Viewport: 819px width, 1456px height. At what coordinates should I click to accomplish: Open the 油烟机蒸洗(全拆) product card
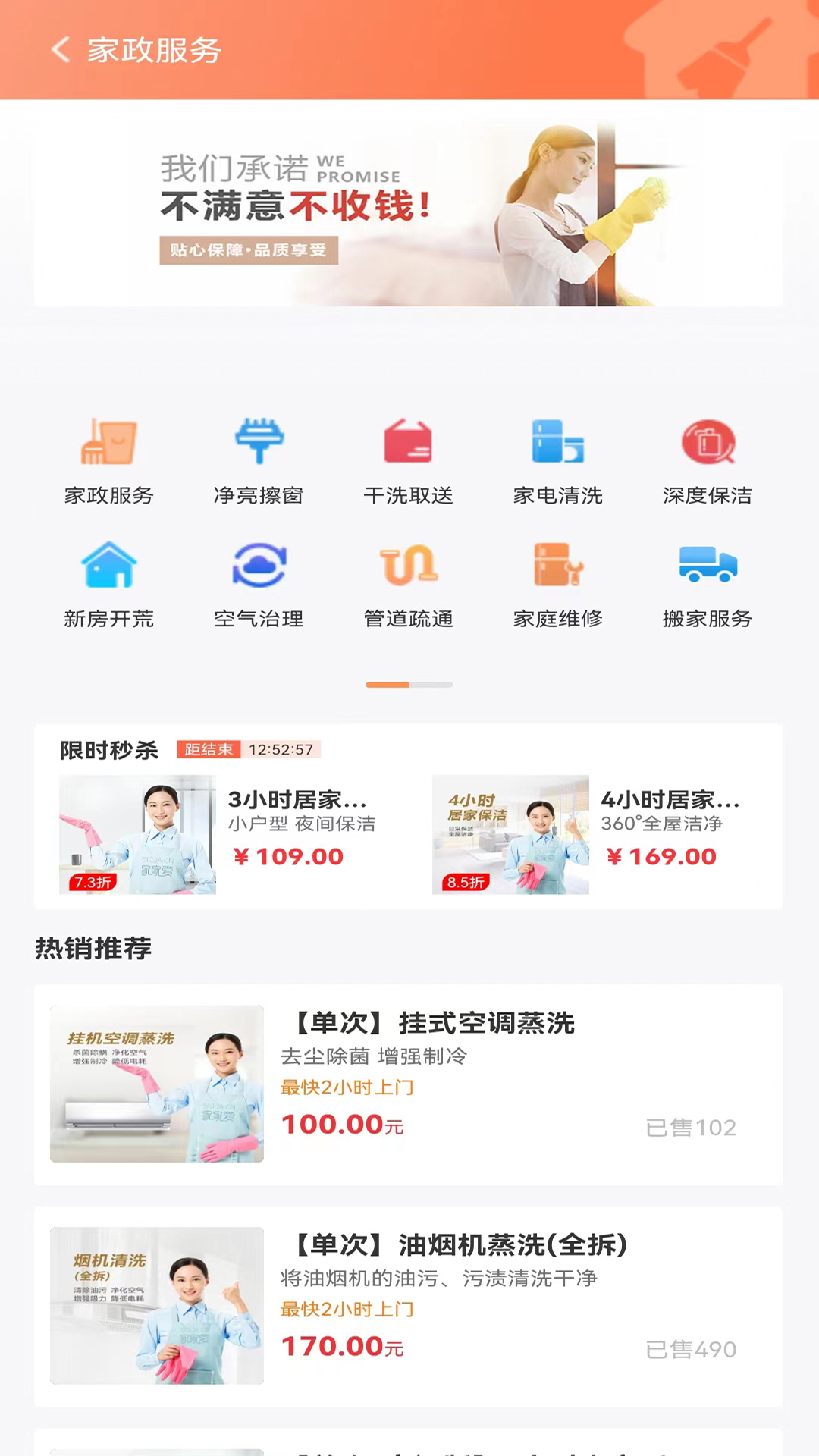coord(408,1306)
